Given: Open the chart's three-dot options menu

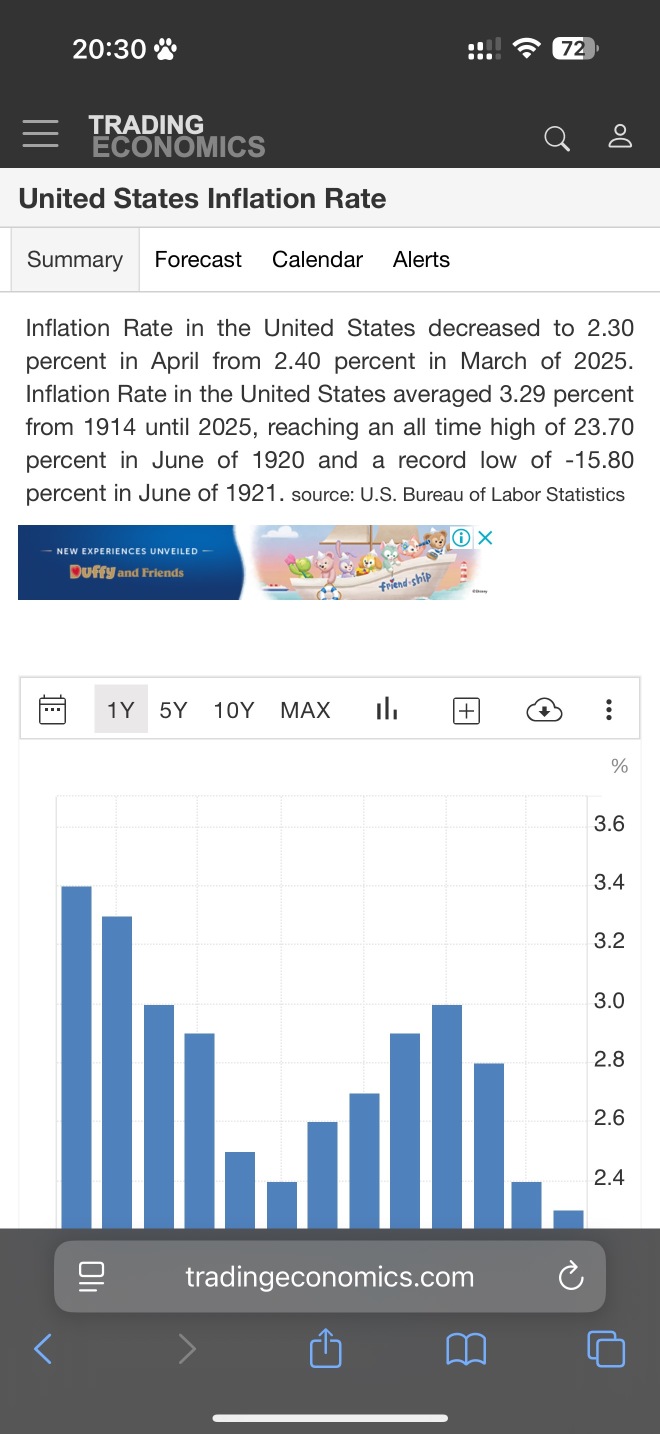Looking at the screenshot, I should click(608, 710).
